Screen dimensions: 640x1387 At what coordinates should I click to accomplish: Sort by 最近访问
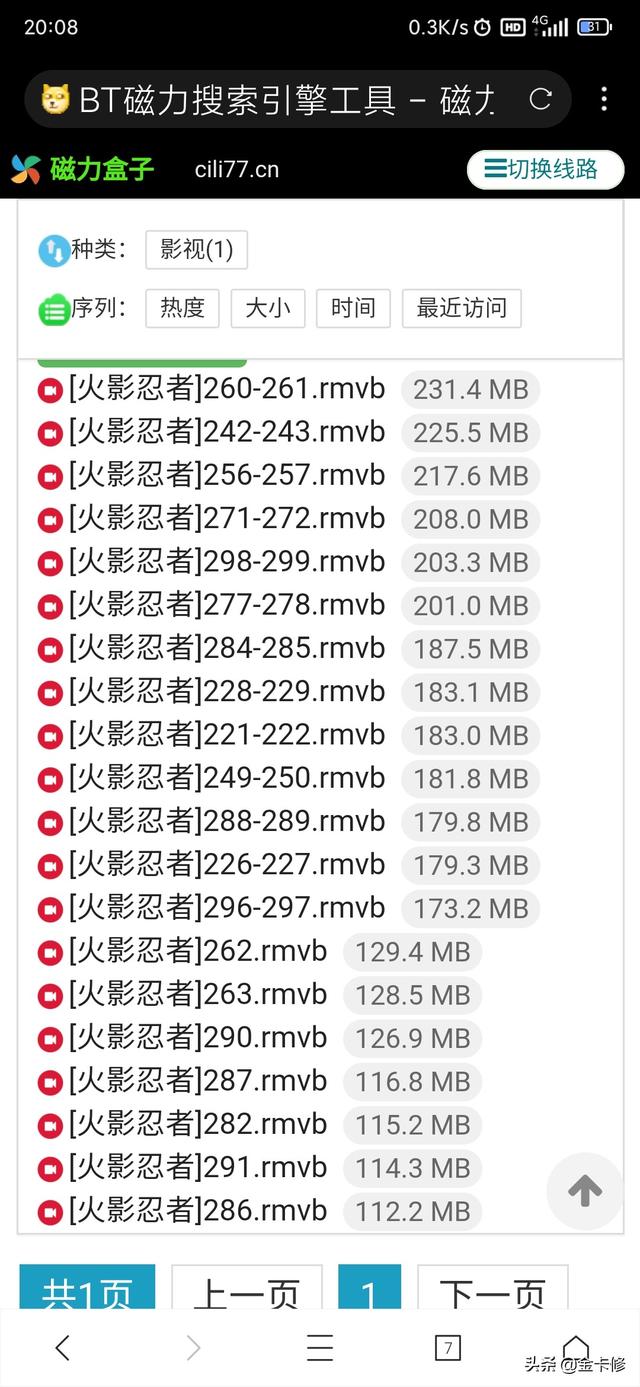(461, 308)
